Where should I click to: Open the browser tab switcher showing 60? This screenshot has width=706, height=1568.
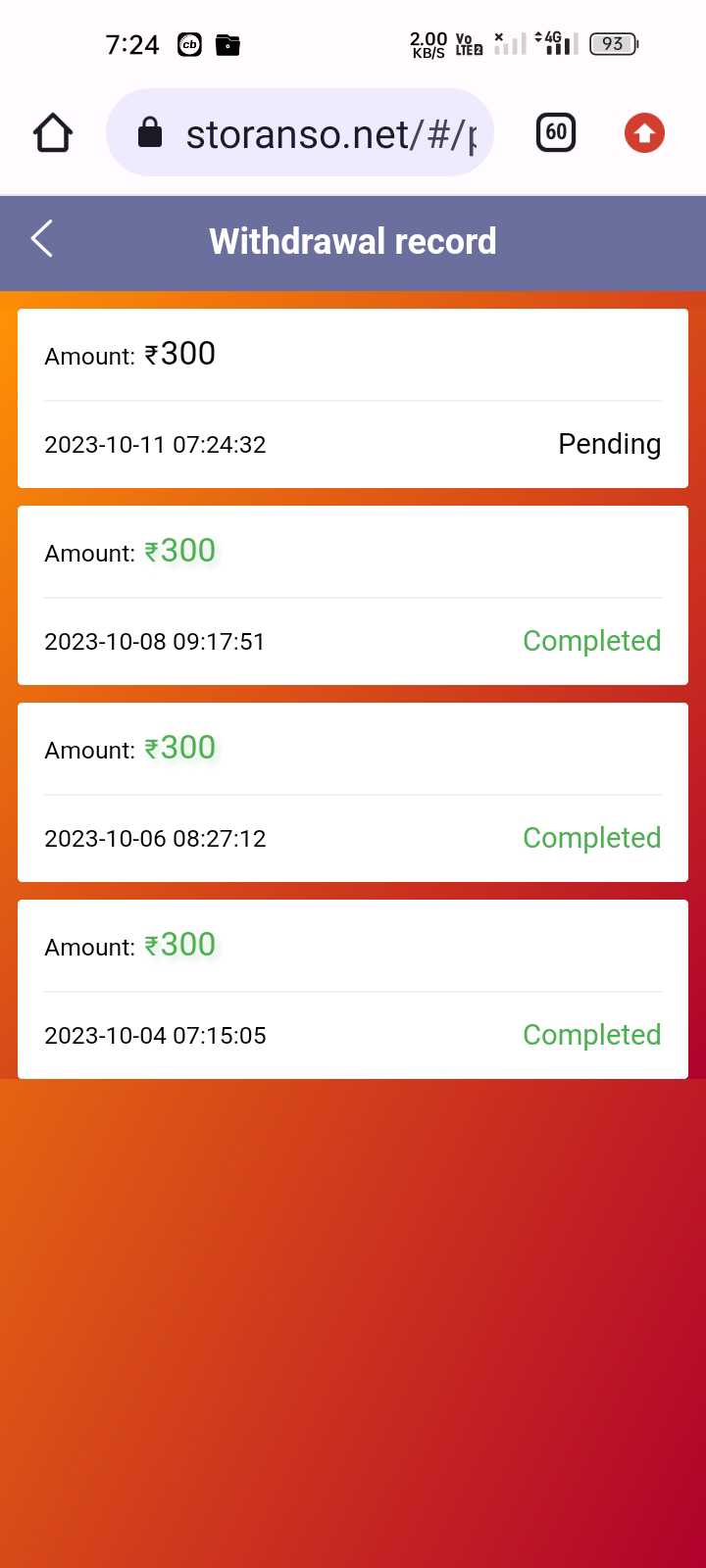[x=556, y=132]
